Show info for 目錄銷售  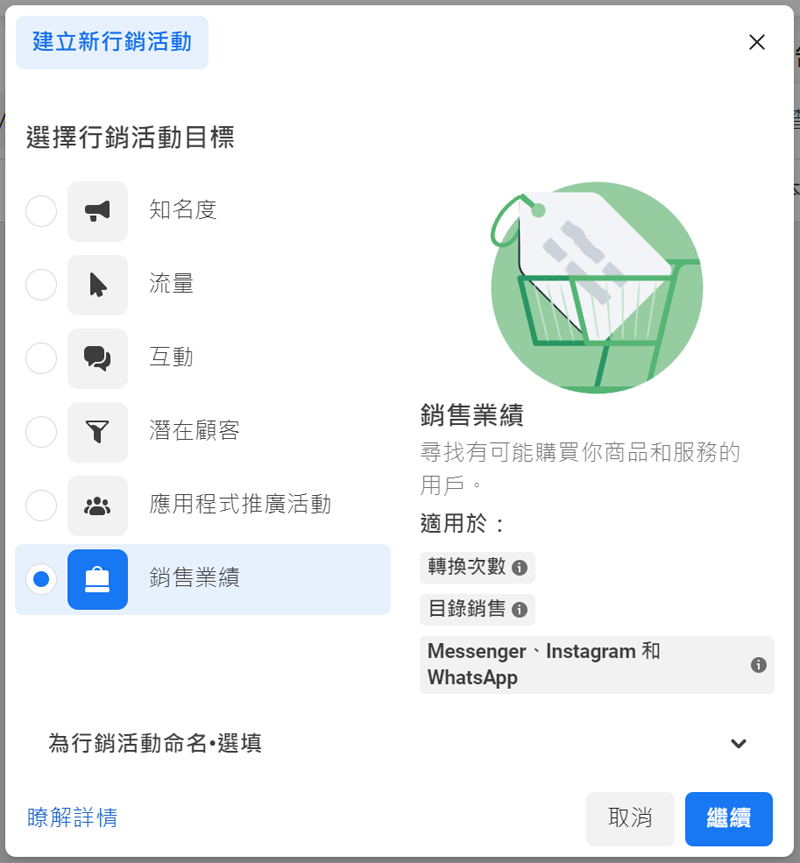(519, 609)
